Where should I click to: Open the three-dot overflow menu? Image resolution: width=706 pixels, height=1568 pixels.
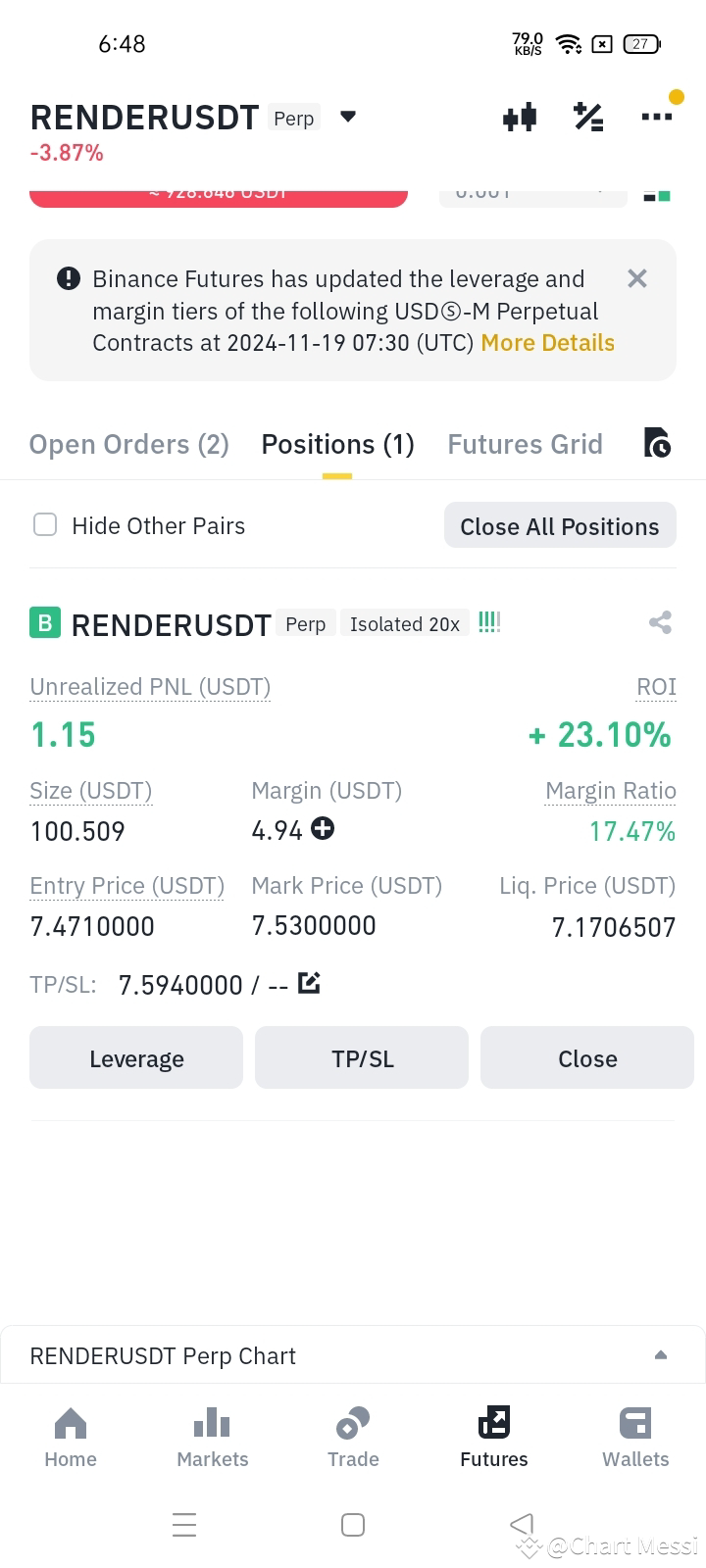656,117
